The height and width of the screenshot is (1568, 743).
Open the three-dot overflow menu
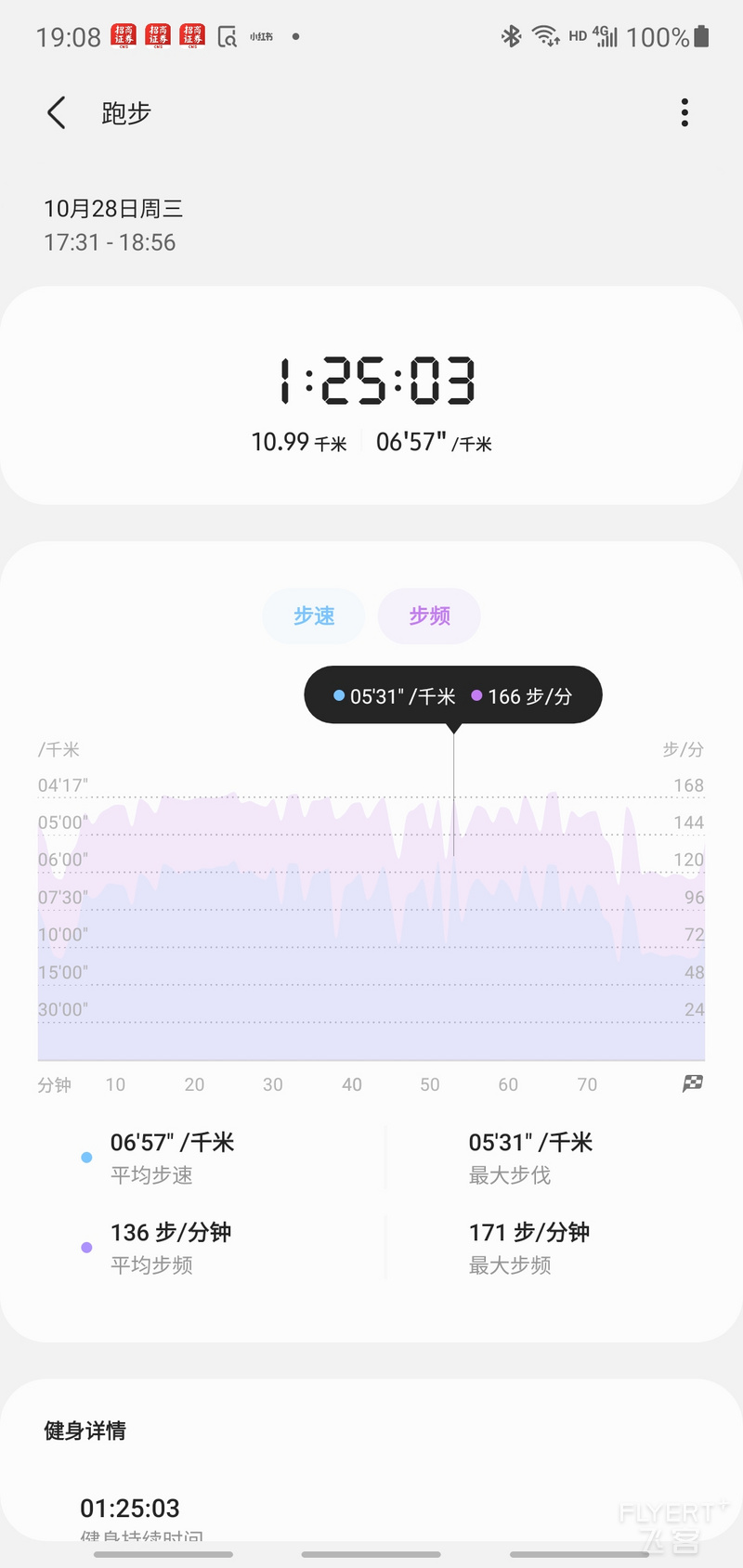pos(684,113)
